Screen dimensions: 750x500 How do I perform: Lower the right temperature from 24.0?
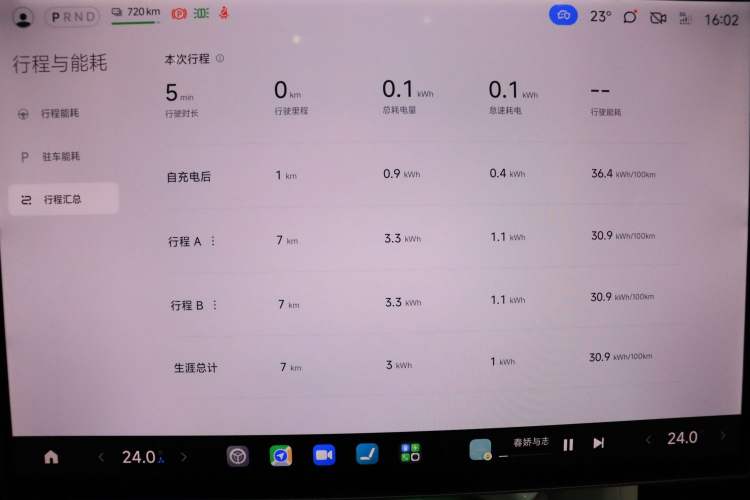[646, 439]
